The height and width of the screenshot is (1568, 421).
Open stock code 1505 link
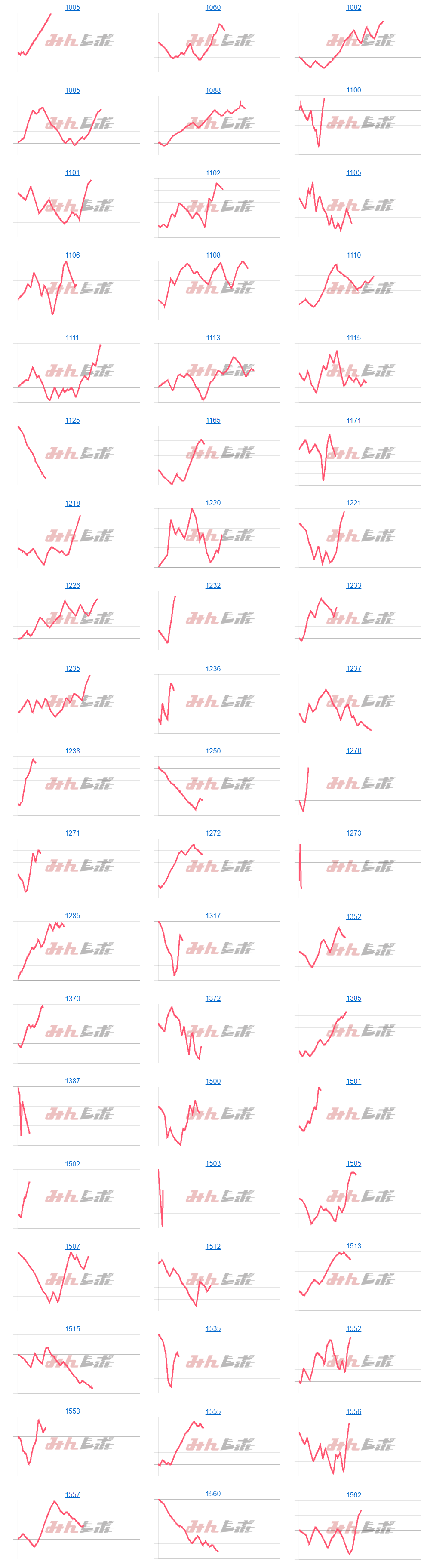pos(353,1163)
